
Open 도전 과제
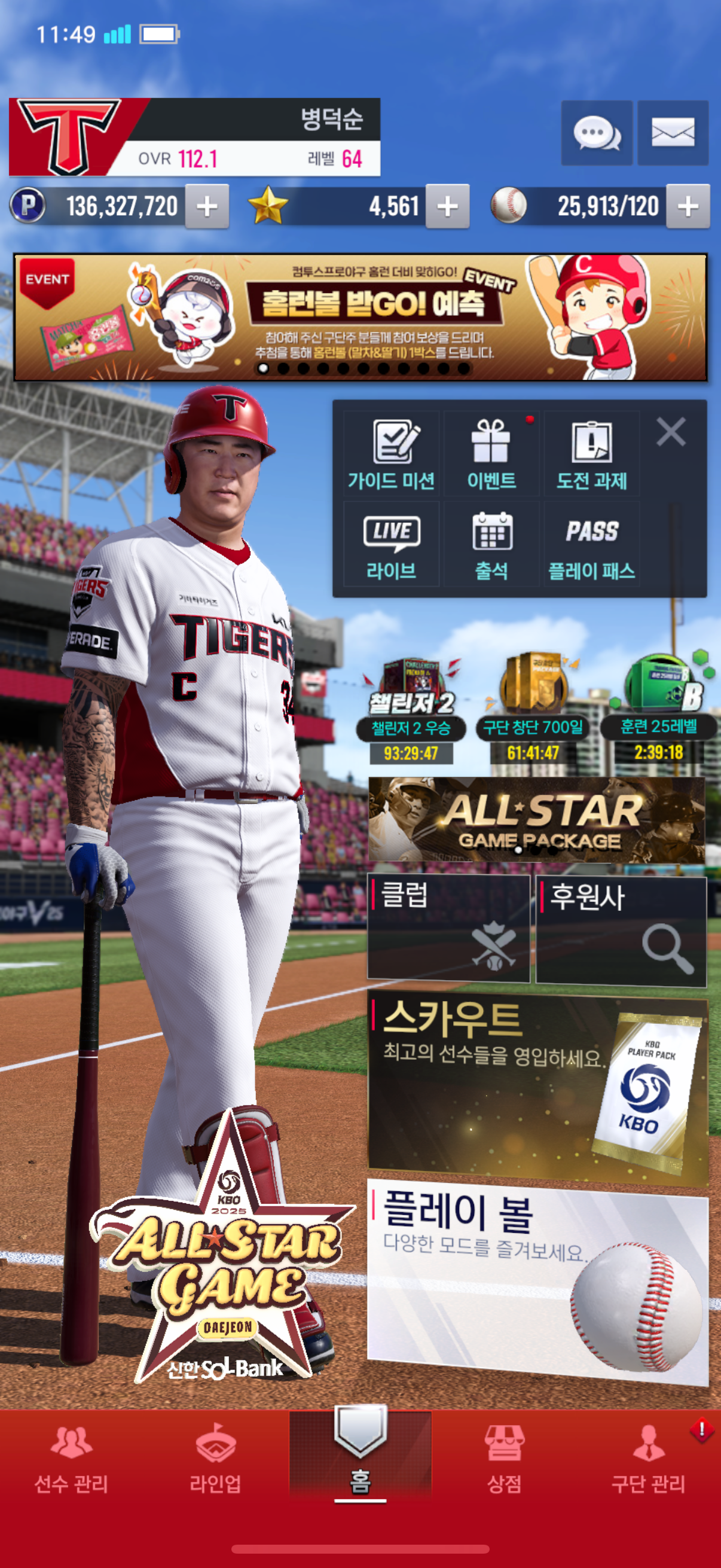point(591,454)
